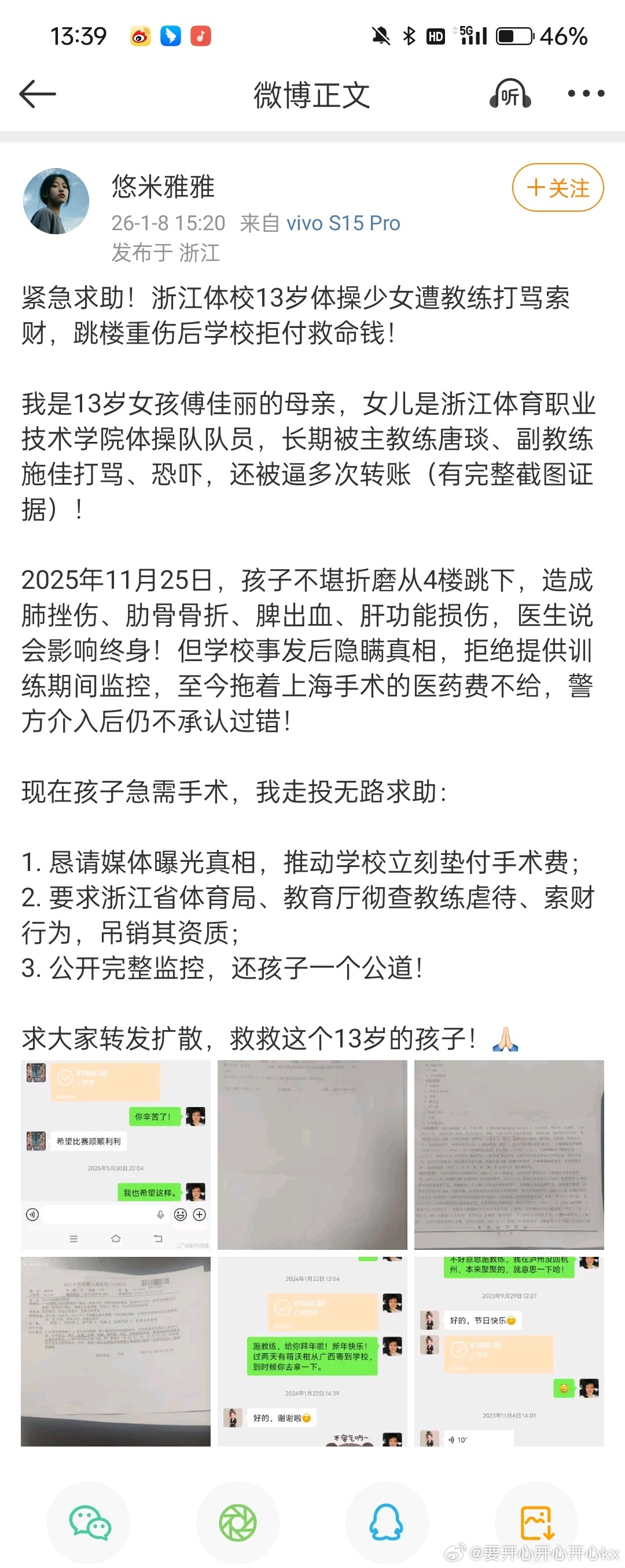
Task: Share via the QQ penguin icon
Action: point(387,1523)
